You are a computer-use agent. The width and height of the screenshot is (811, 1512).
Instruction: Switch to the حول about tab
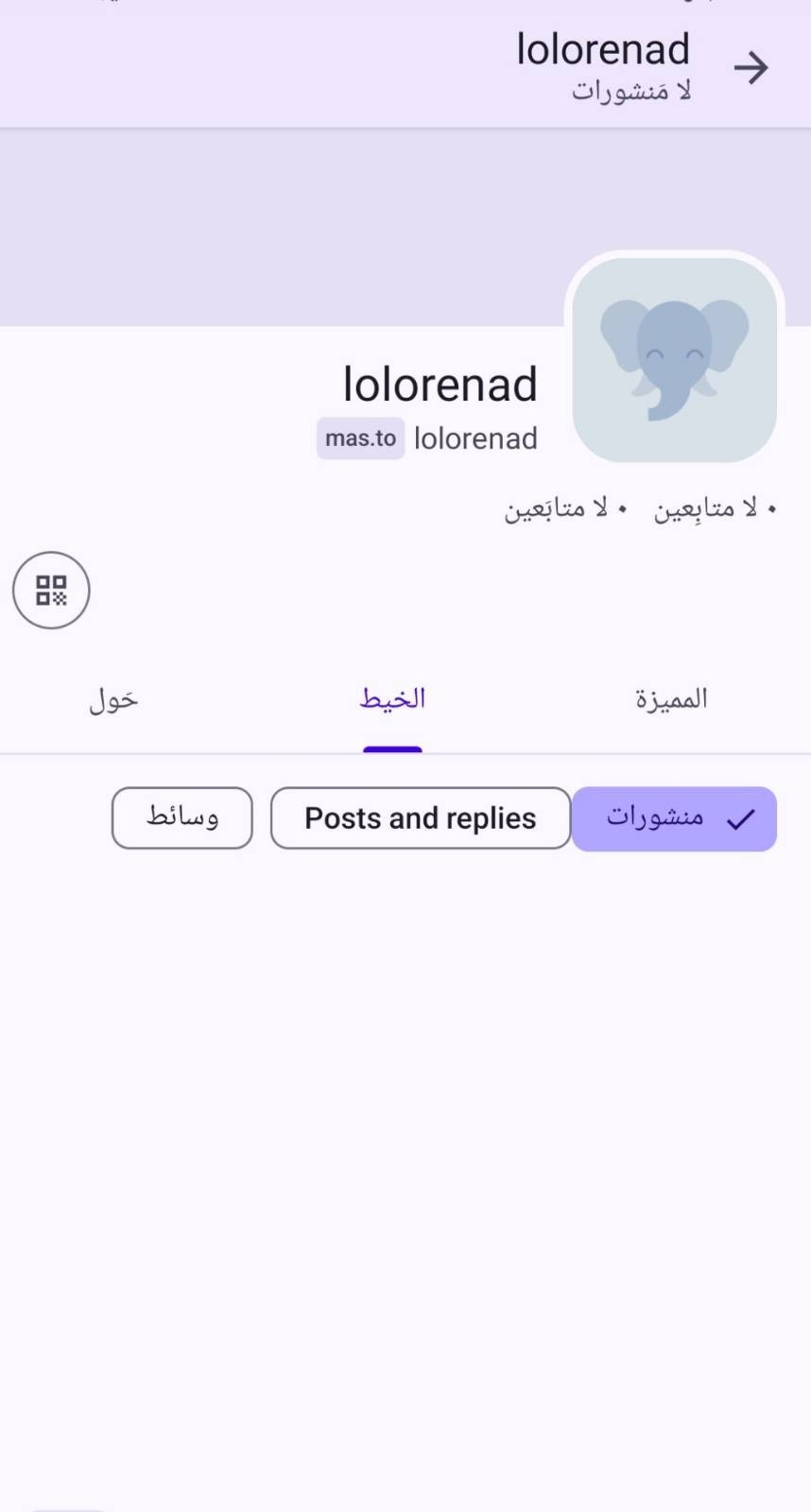[x=112, y=699]
